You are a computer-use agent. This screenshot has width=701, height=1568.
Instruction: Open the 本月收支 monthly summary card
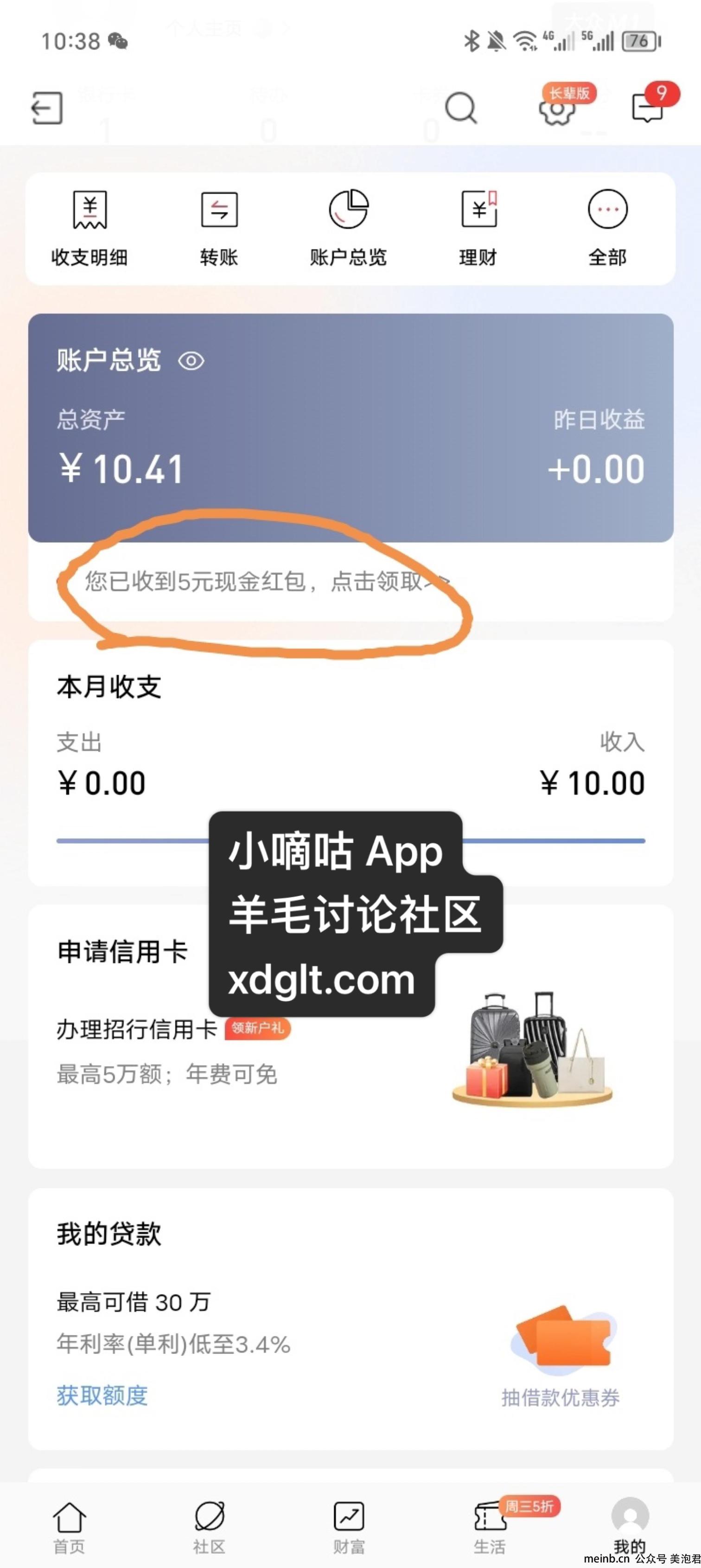pos(350,762)
